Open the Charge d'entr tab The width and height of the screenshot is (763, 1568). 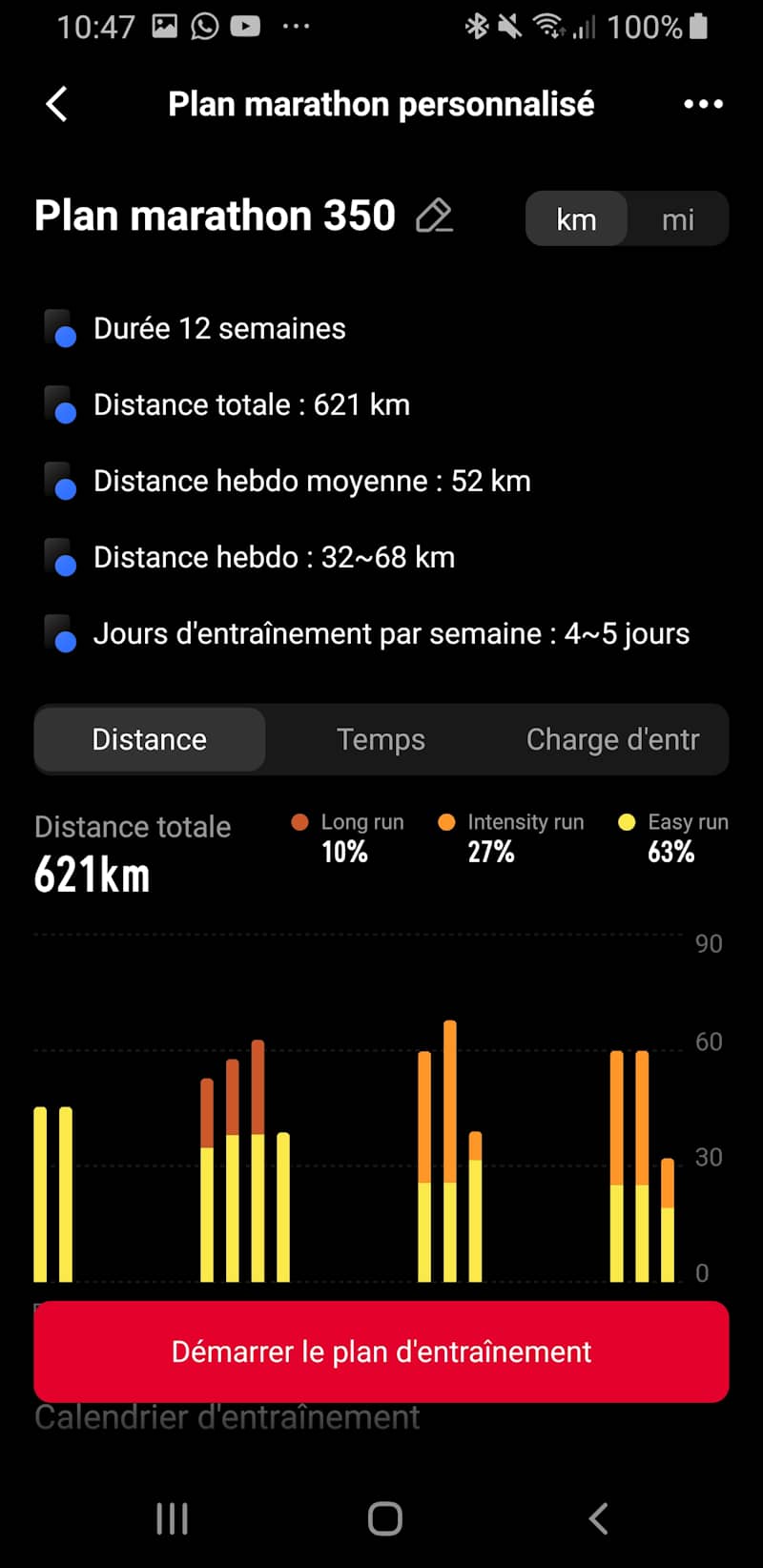tap(612, 739)
